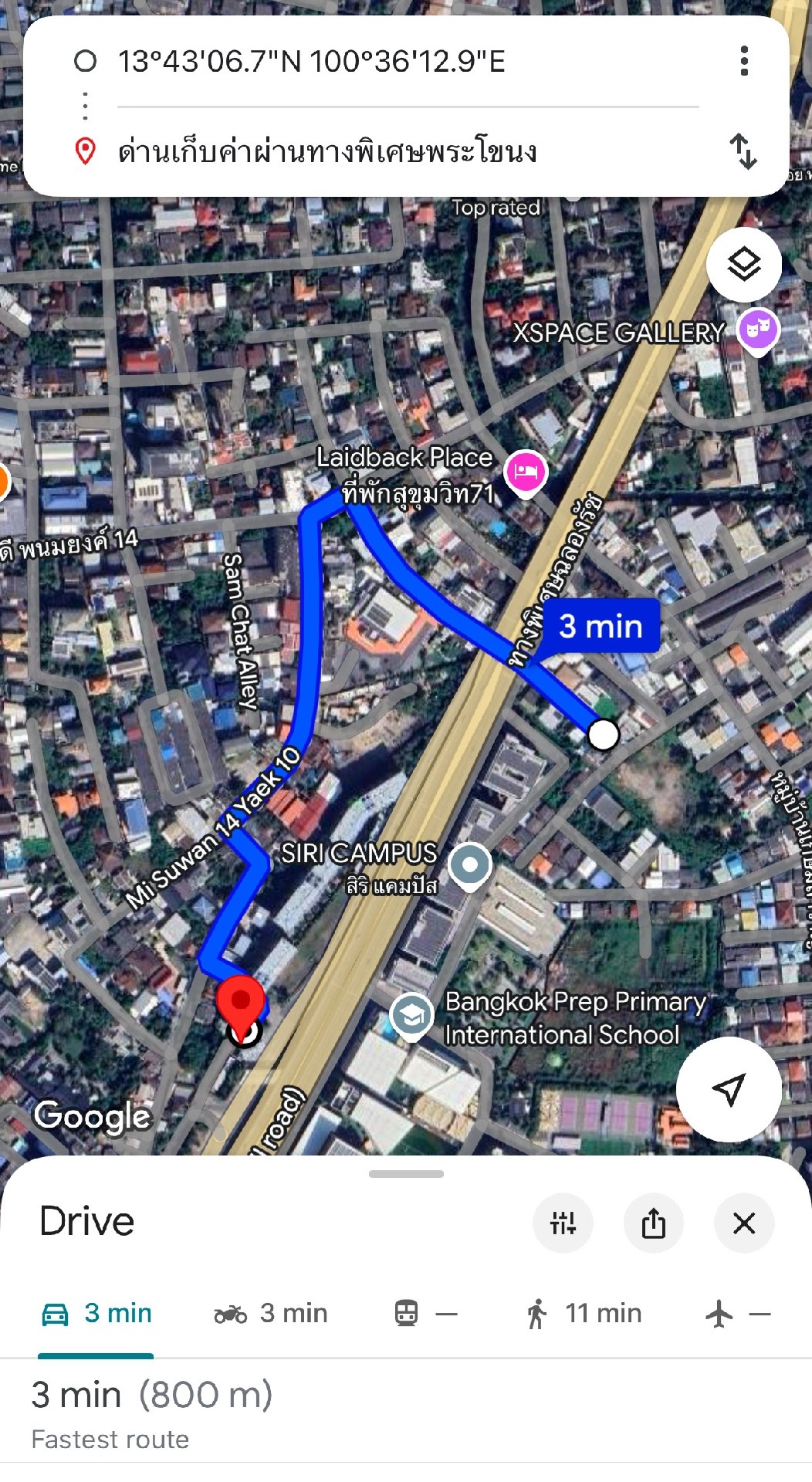Image resolution: width=812 pixels, height=1482 pixels.
Task: Select the driving mode tab
Action: pyautogui.click(x=96, y=1313)
